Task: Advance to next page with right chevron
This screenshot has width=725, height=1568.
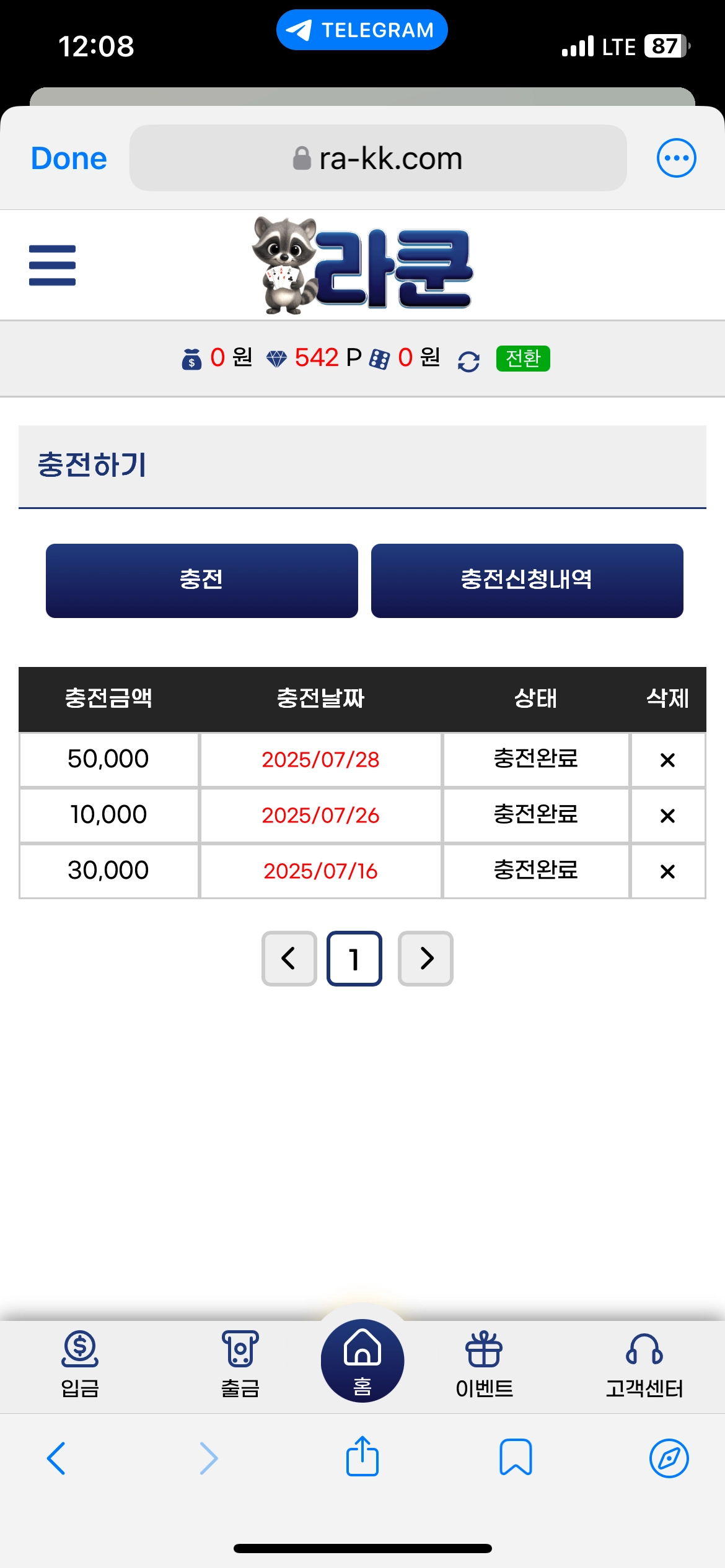Action: 425,959
